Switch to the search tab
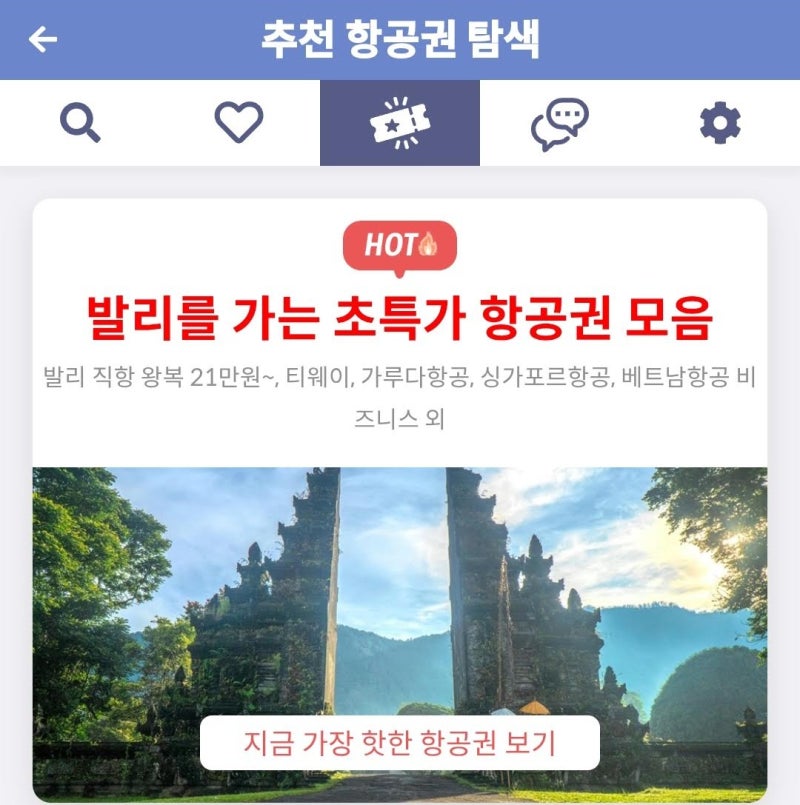The image size is (800, 805). 80,123
